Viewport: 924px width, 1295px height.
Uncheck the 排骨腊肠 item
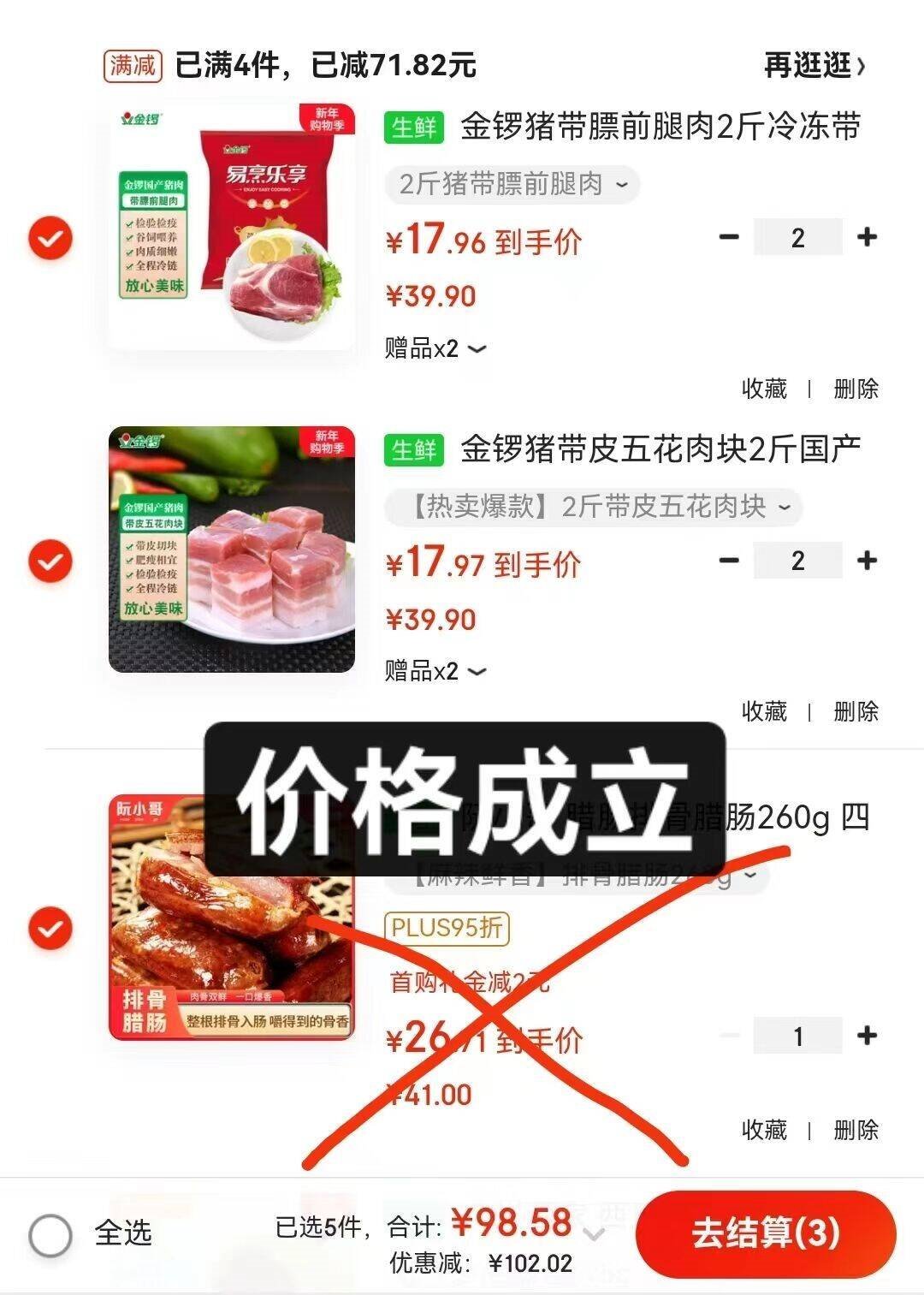[x=51, y=928]
